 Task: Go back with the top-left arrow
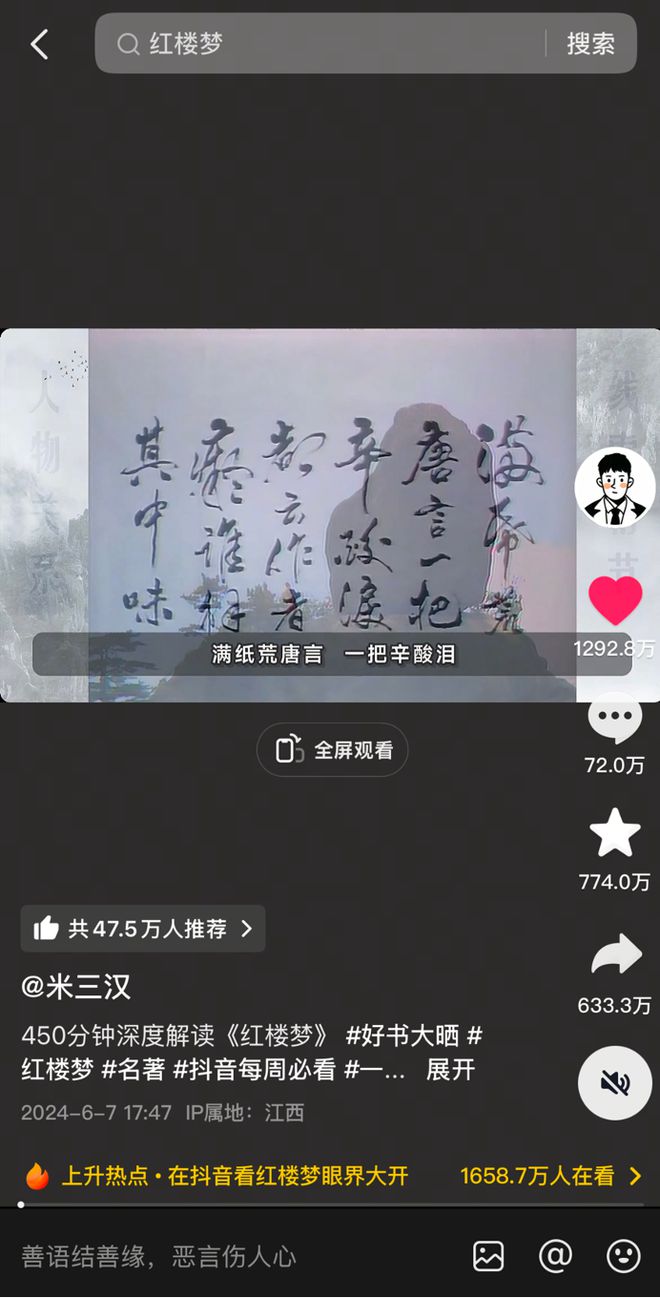tap(39, 44)
